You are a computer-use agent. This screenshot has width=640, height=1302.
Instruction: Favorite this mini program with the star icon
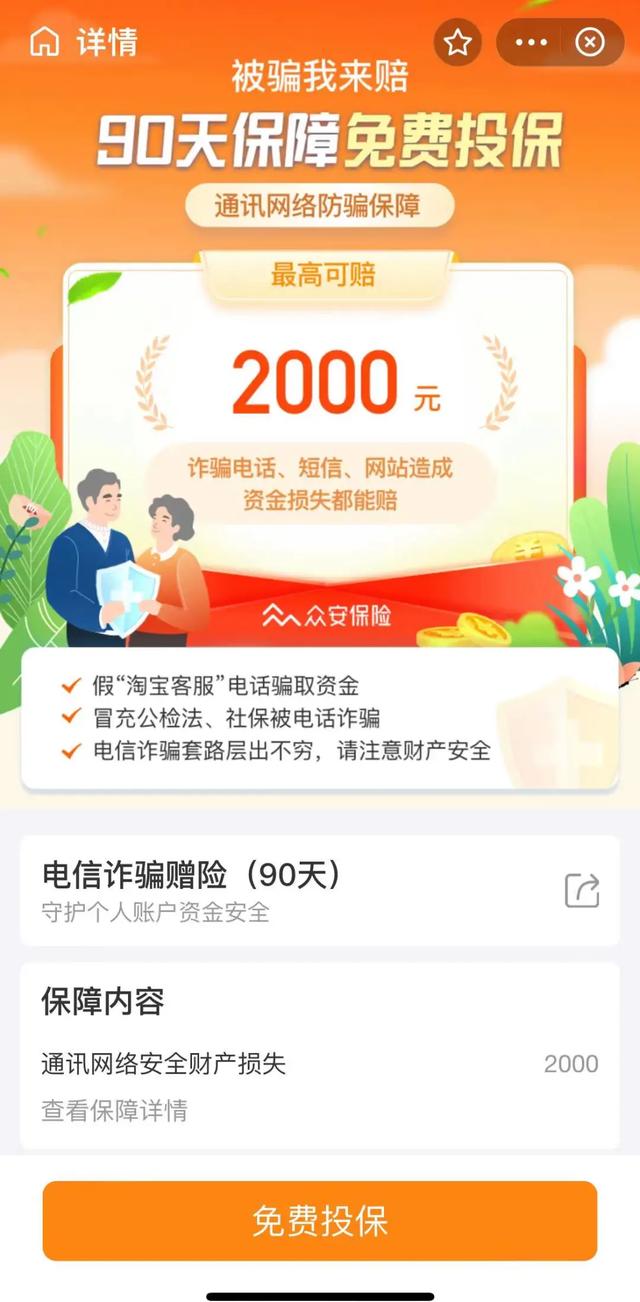tap(458, 42)
